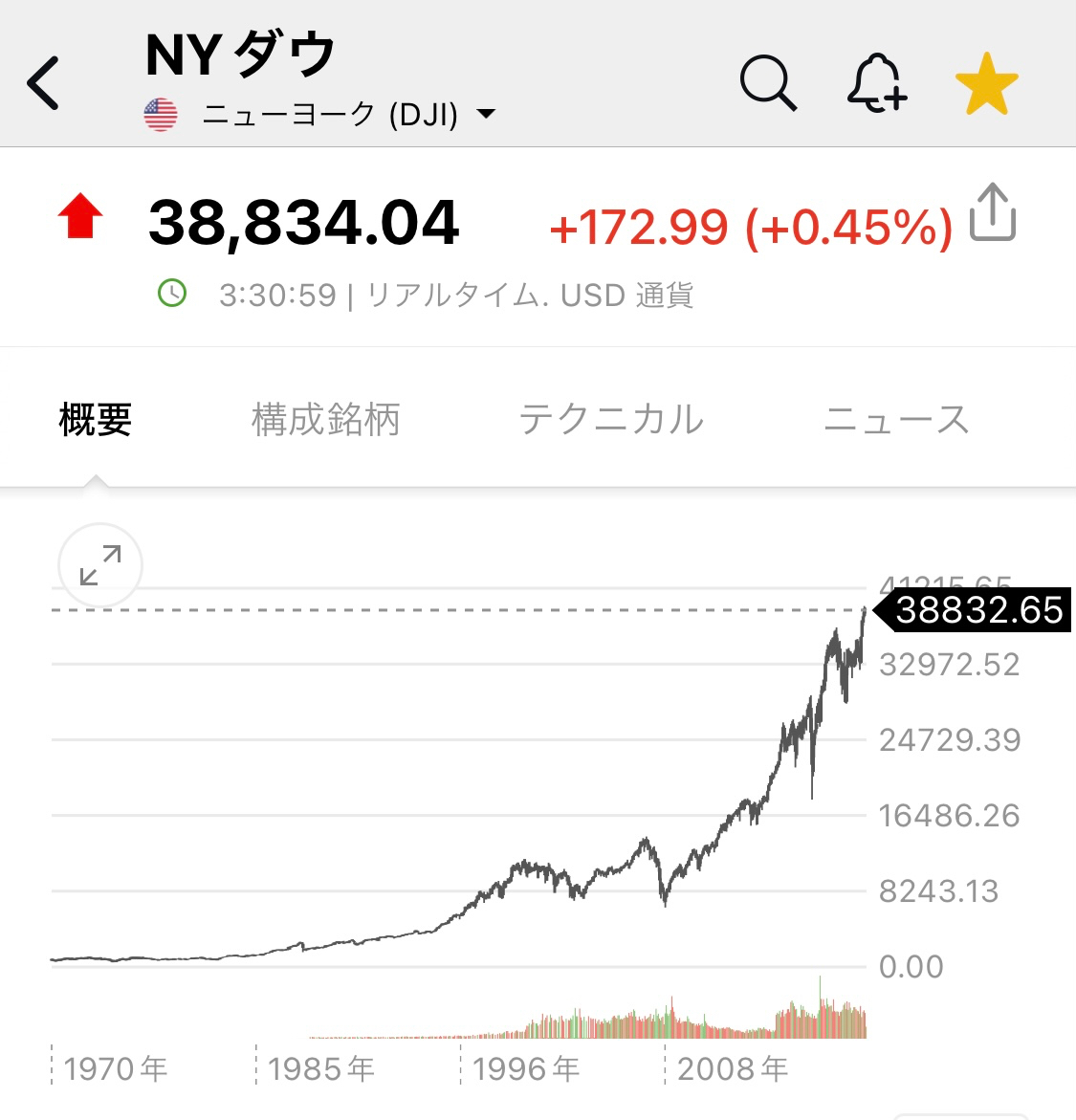
Task: Expand the chart to fullscreen
Action: click(x=100, y=565)
